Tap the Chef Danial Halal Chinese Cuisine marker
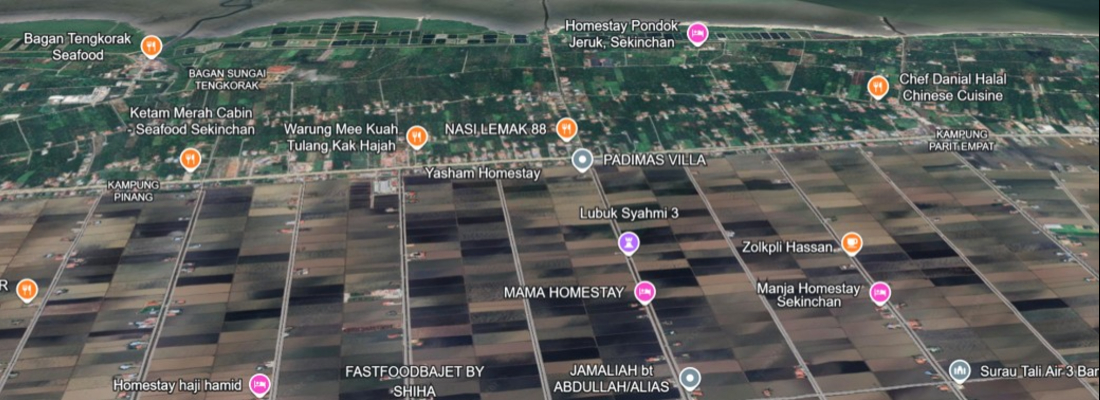 click(x=878, y=87)
